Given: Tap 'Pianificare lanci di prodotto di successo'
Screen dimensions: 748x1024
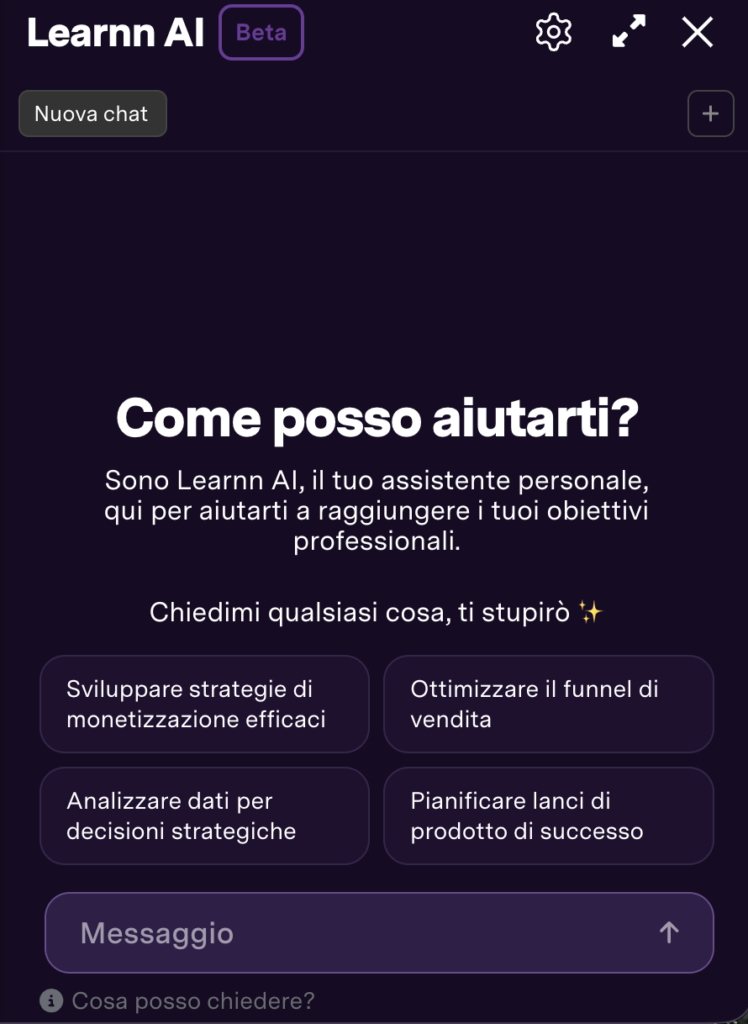Looking at the screenshot, I should coord(548,816).
